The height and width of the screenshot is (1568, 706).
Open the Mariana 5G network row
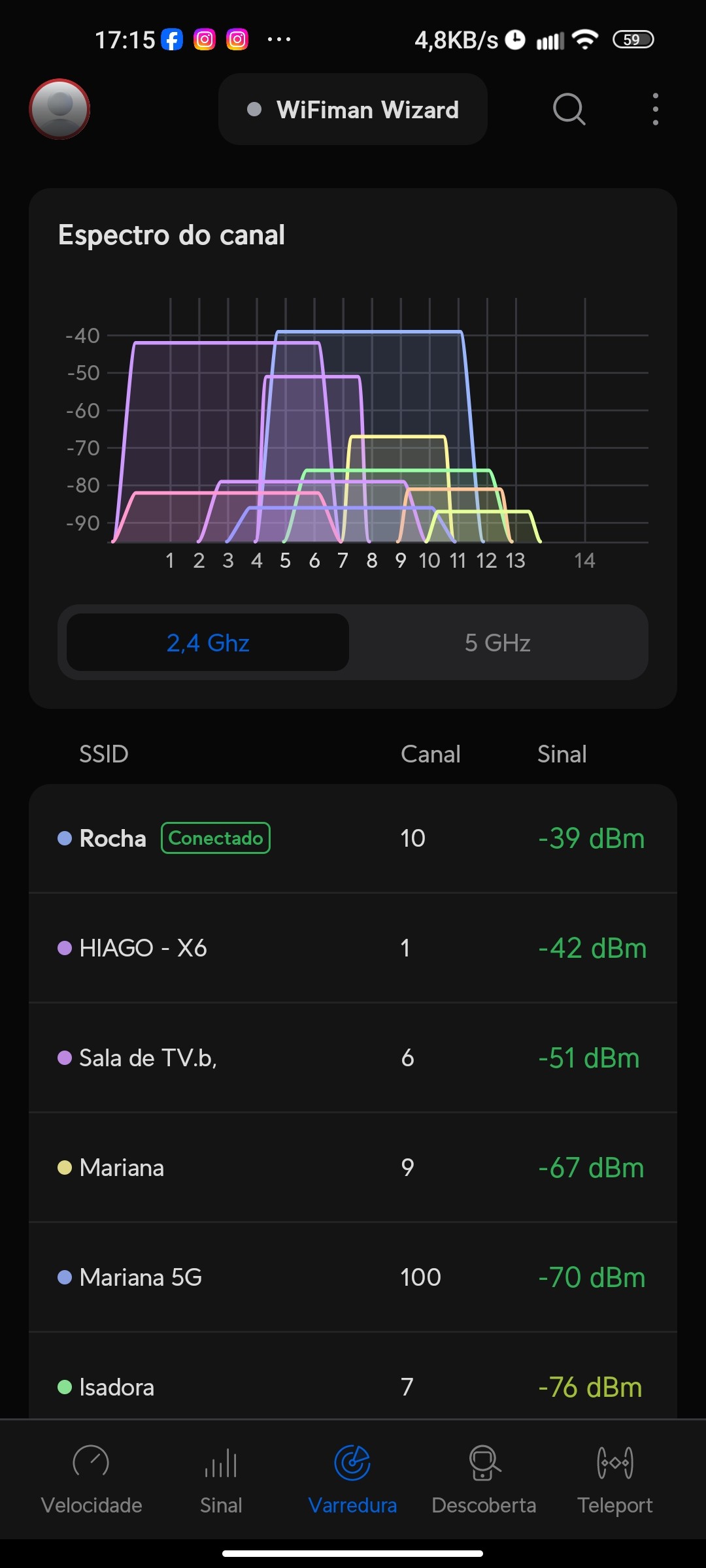[353, 1277]
